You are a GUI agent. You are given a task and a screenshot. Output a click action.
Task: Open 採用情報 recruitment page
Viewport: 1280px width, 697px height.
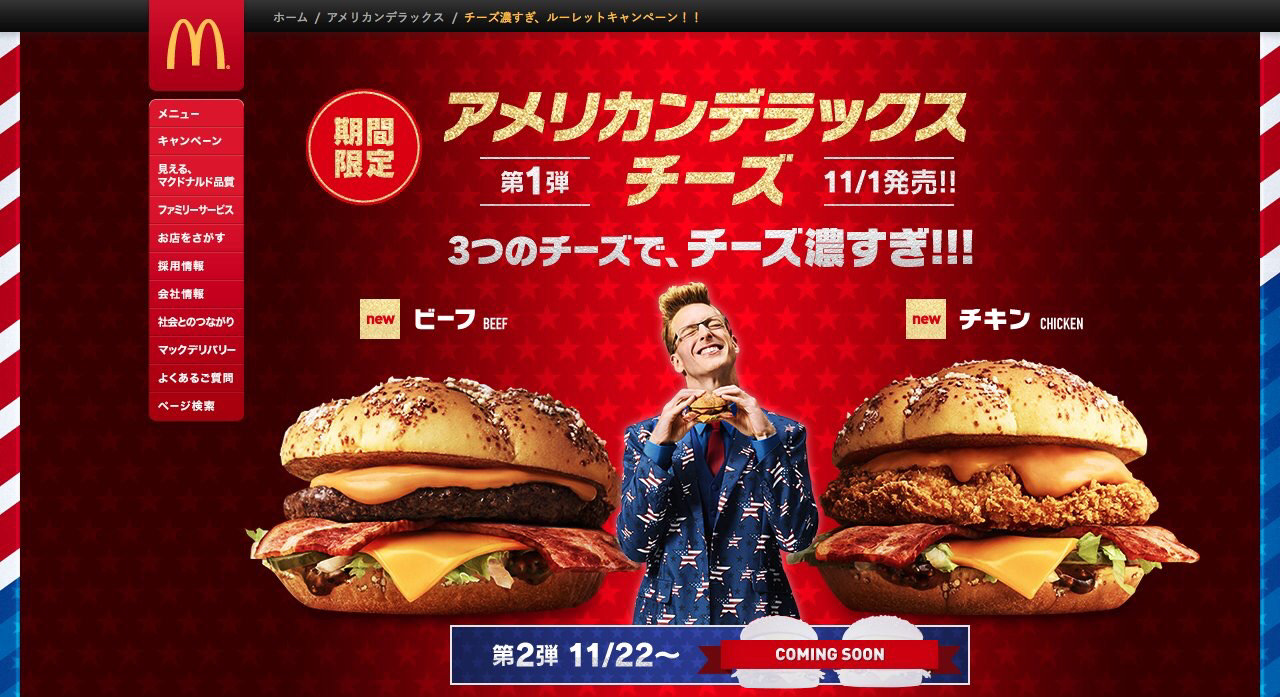tap(196, 266)
